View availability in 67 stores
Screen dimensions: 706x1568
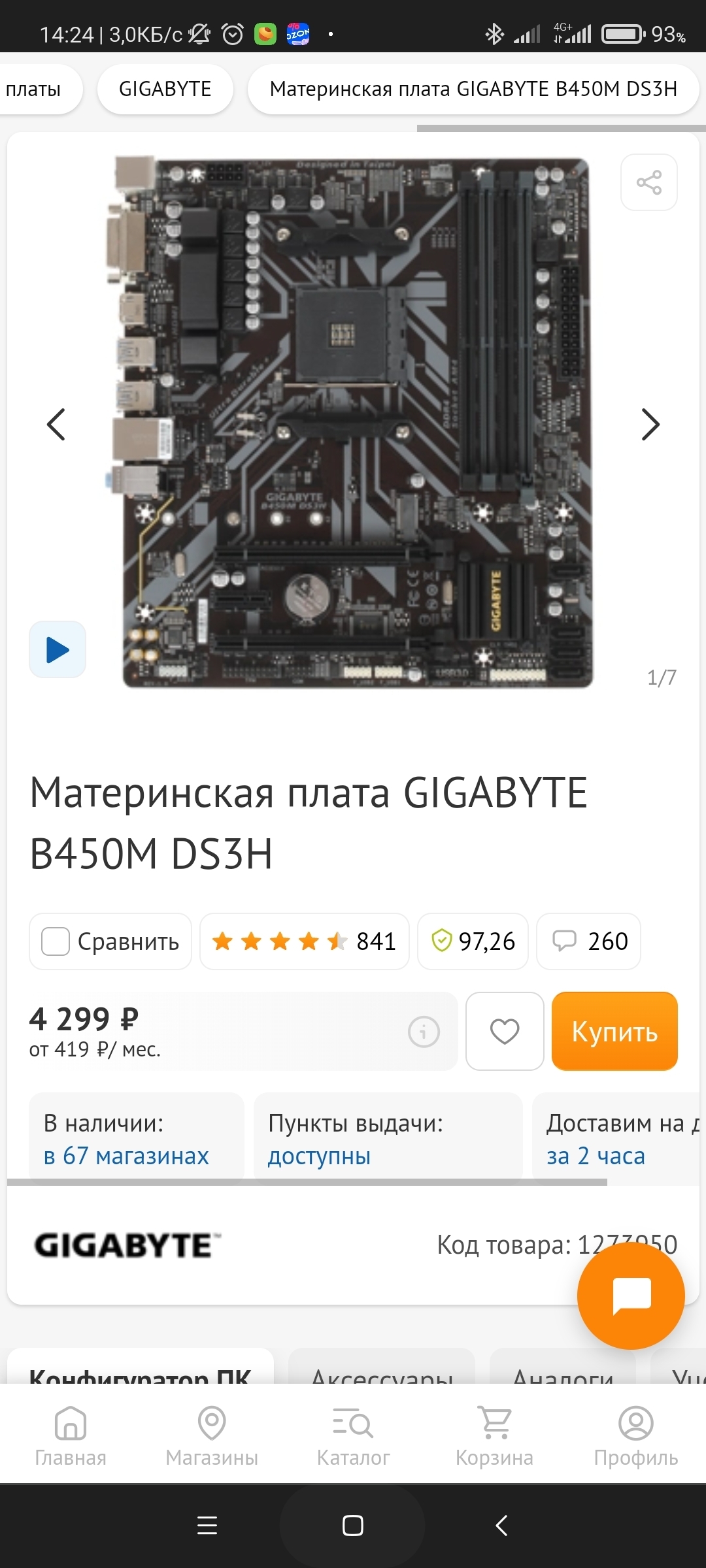126,1156
